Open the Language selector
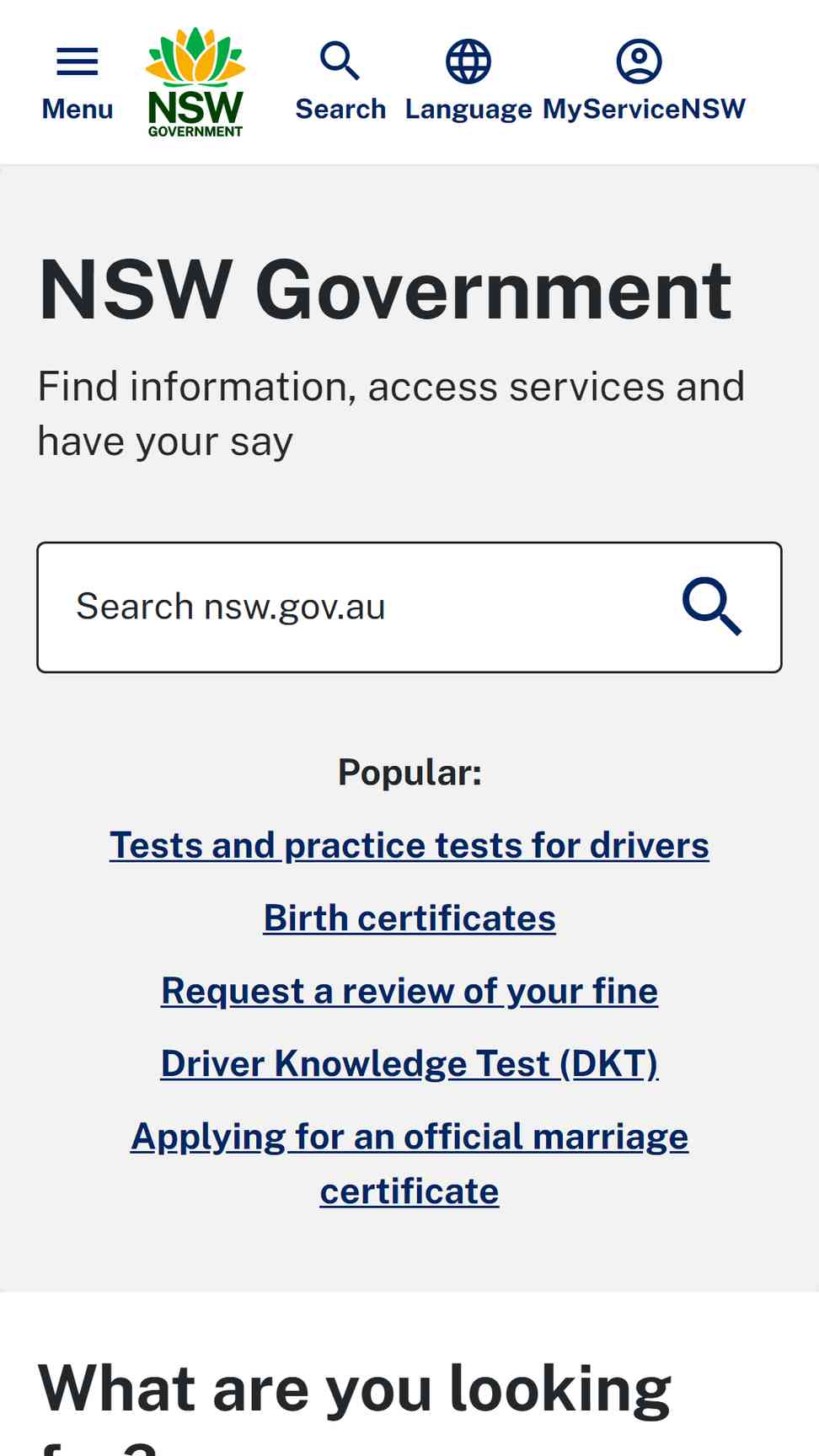Image resolution: width=819 pixels, height=1456 pixels. tap(468, 83)
